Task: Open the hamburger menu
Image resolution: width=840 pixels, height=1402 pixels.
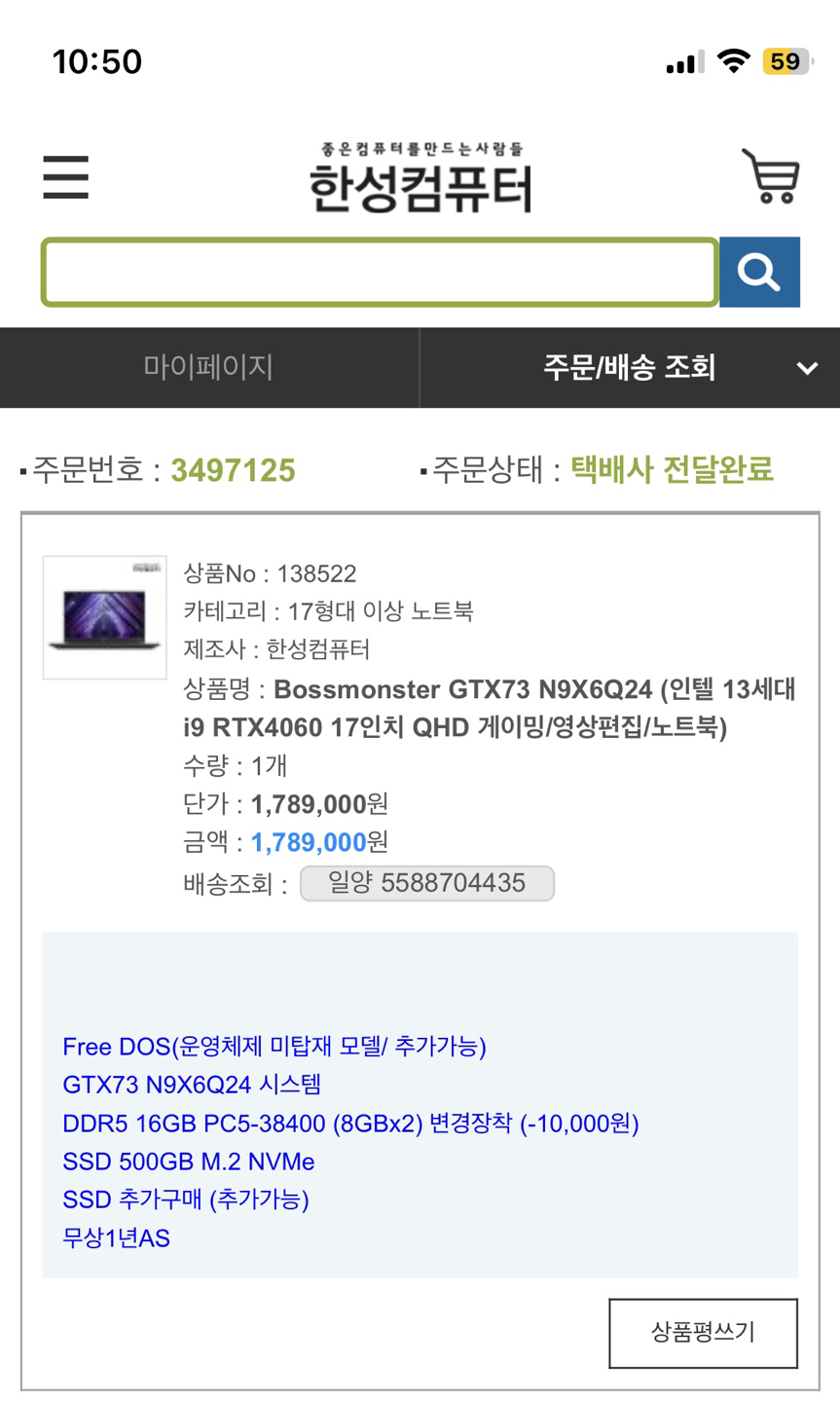Action: tap(66, 177)
